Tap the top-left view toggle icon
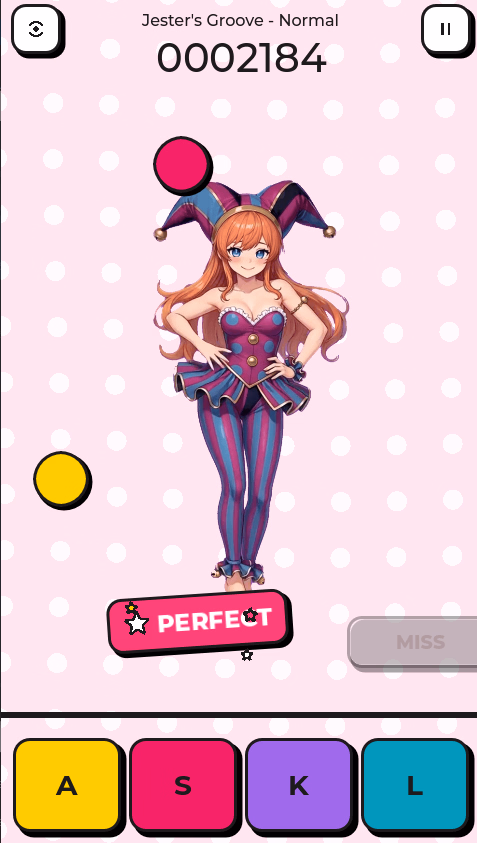Viewport: 477px width, 843px height. 35,29
